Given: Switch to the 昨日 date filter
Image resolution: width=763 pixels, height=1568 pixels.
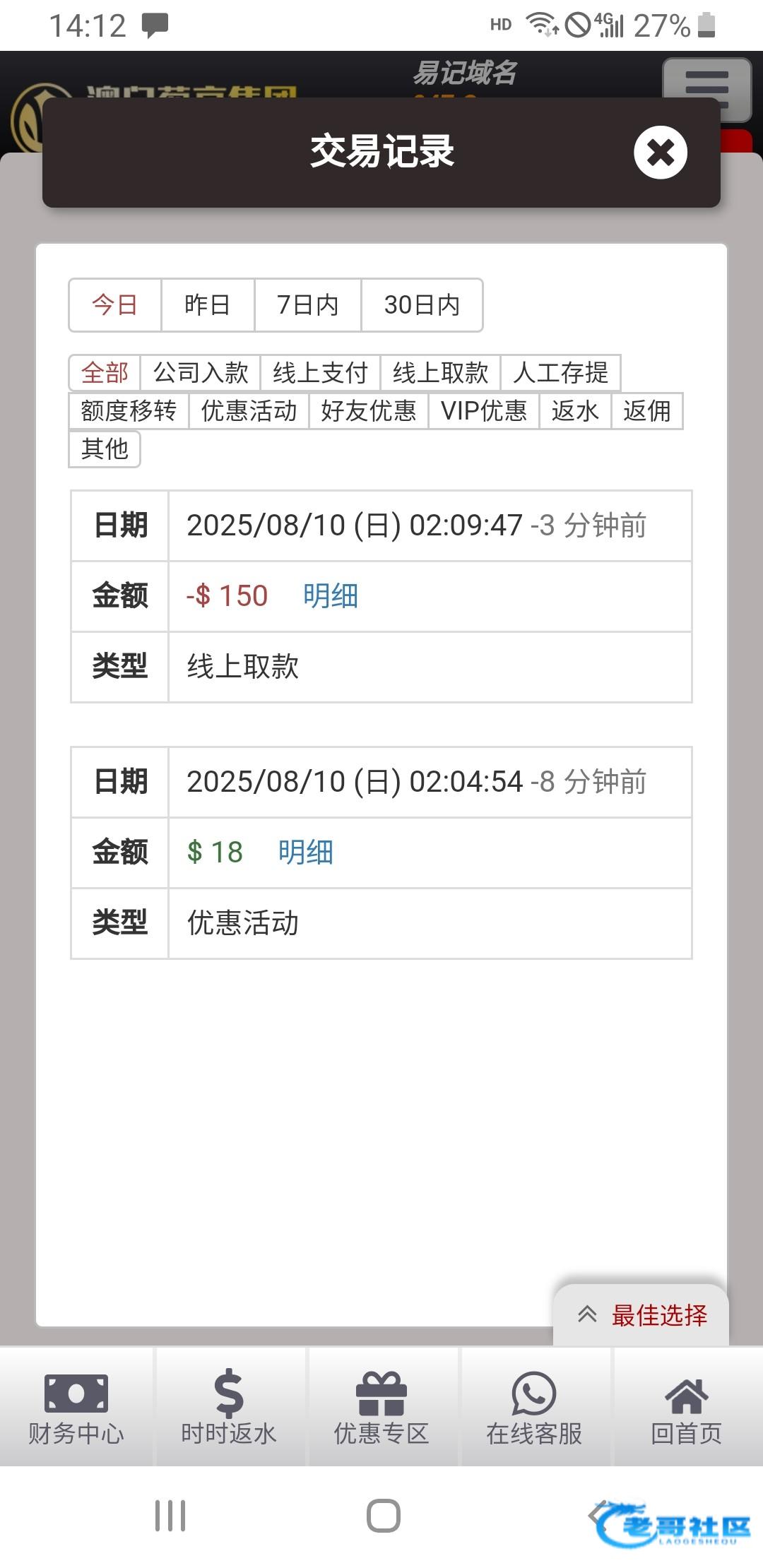Looking at the screenshot, I should point(207,305).
